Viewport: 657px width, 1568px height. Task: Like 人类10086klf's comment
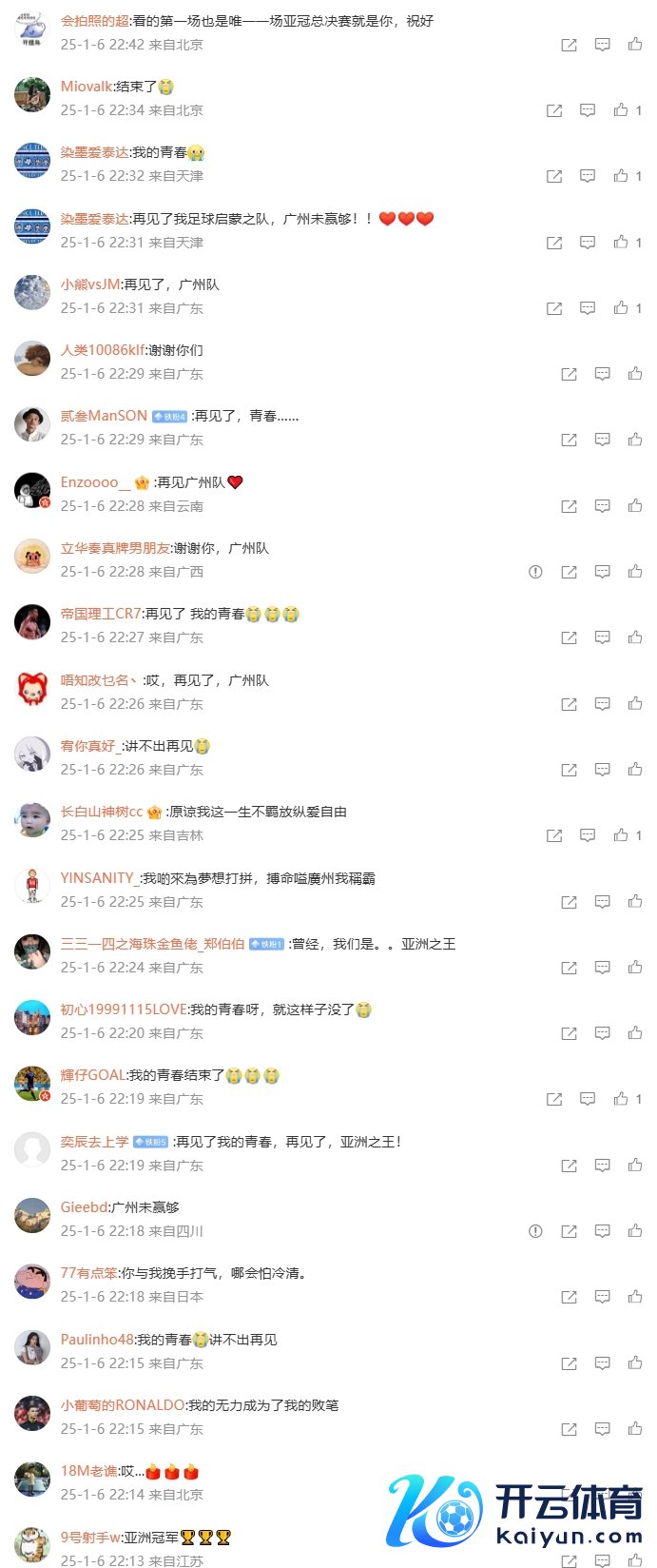pyautogui.click(x=635, y=374)
